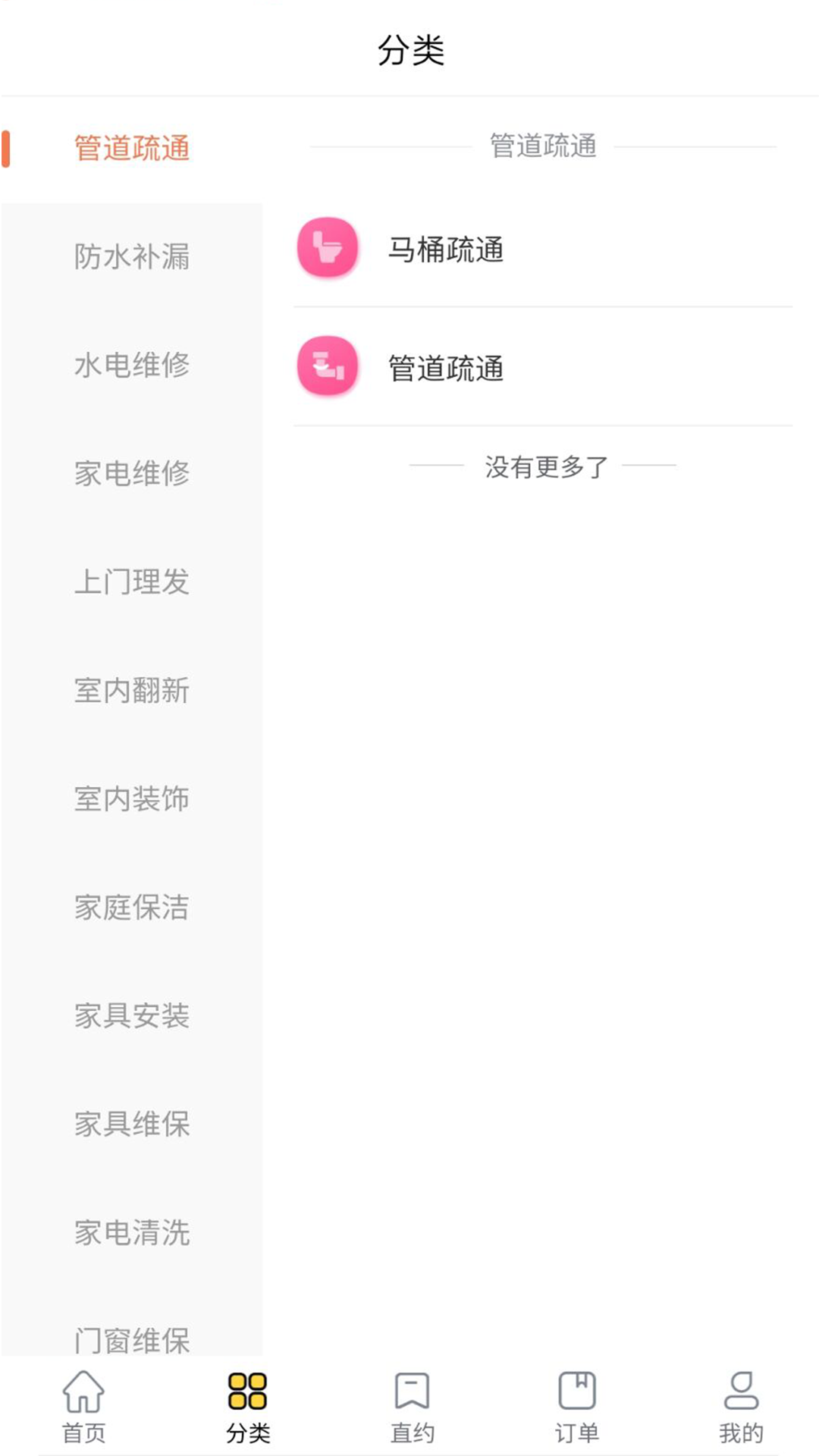The image size is (819, 1456).
Task: Choose the 上门理发 category
Action: pos(131,582)
